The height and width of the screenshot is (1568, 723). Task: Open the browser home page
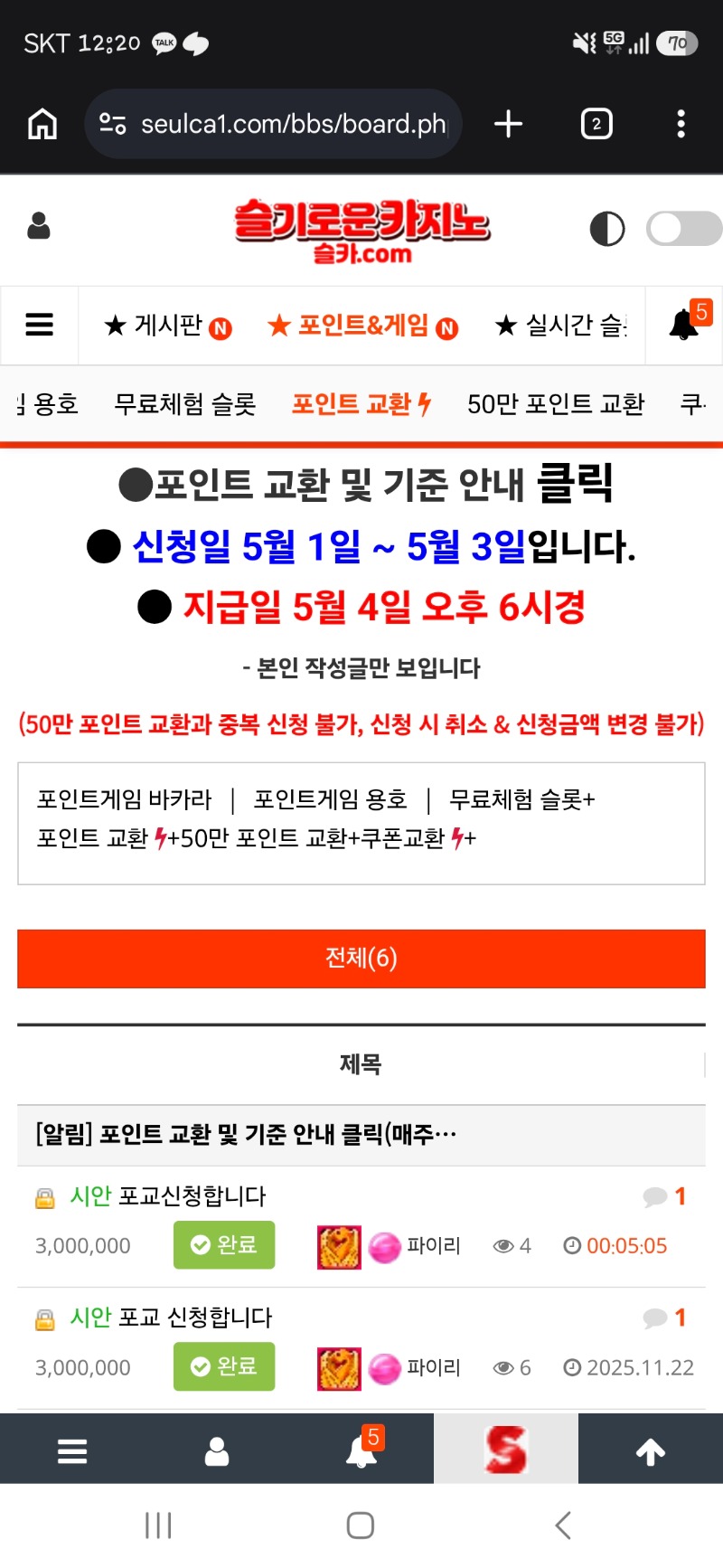click(x=42, y=124)
